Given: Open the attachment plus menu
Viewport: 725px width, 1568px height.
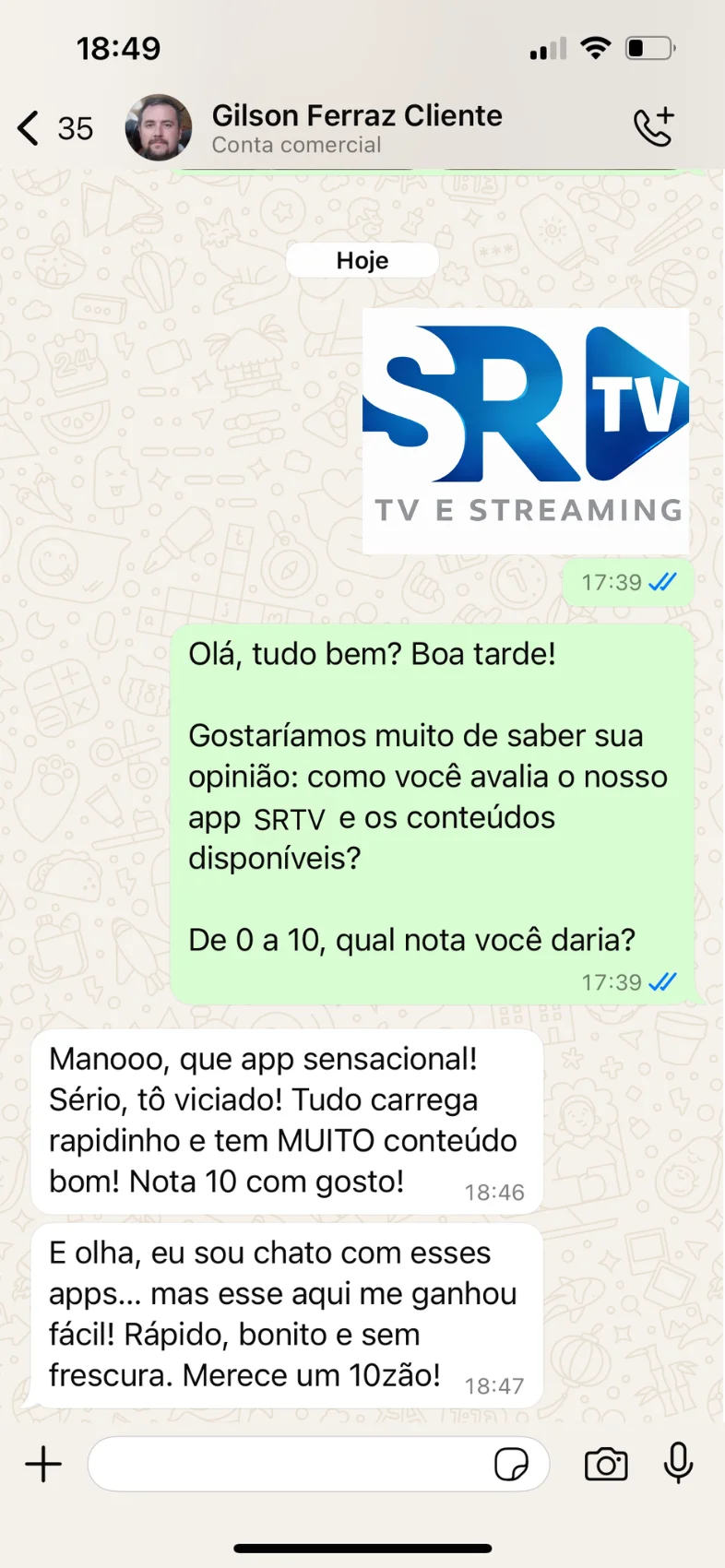Looking at the screenshot, I should (43, 1464).
